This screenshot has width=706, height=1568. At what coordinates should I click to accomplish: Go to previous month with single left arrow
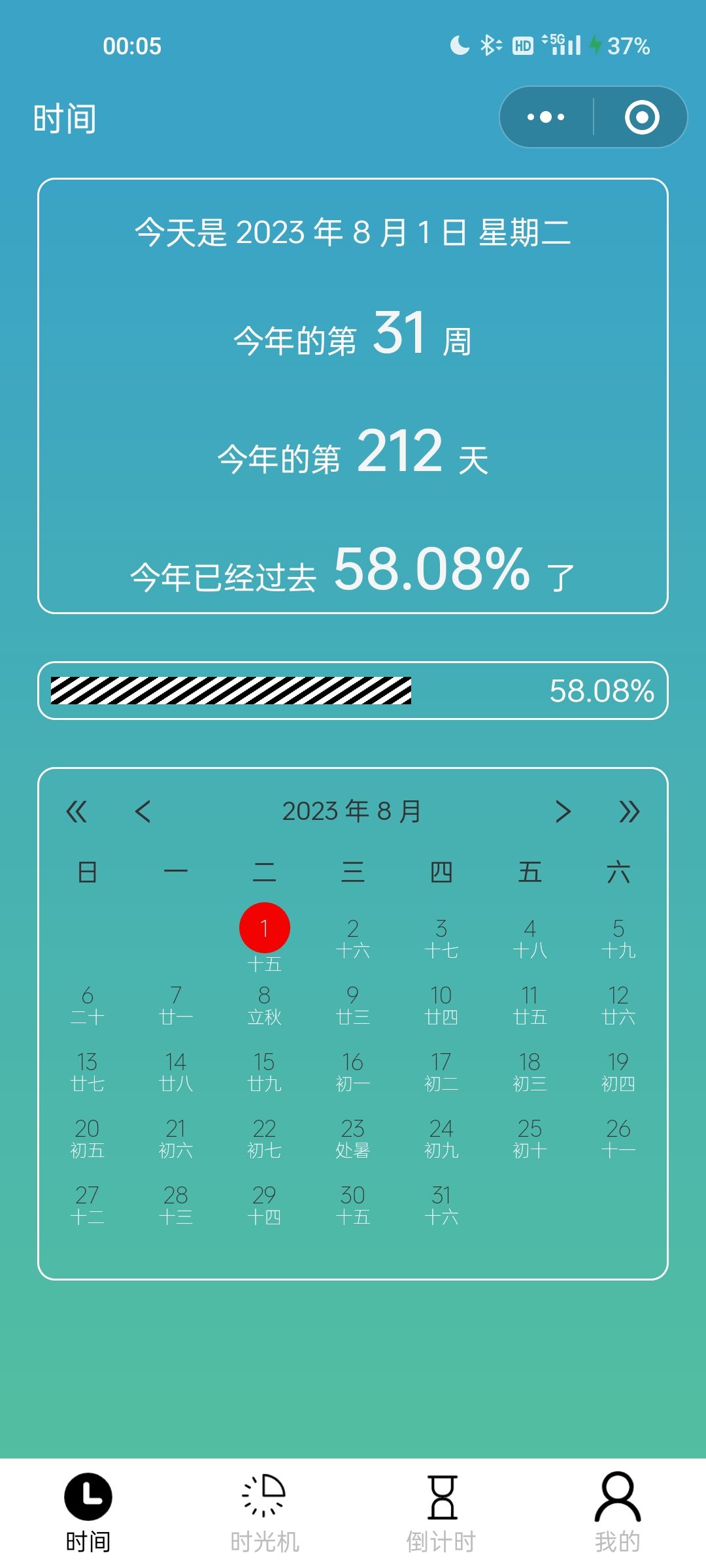(x=143, y=811)
